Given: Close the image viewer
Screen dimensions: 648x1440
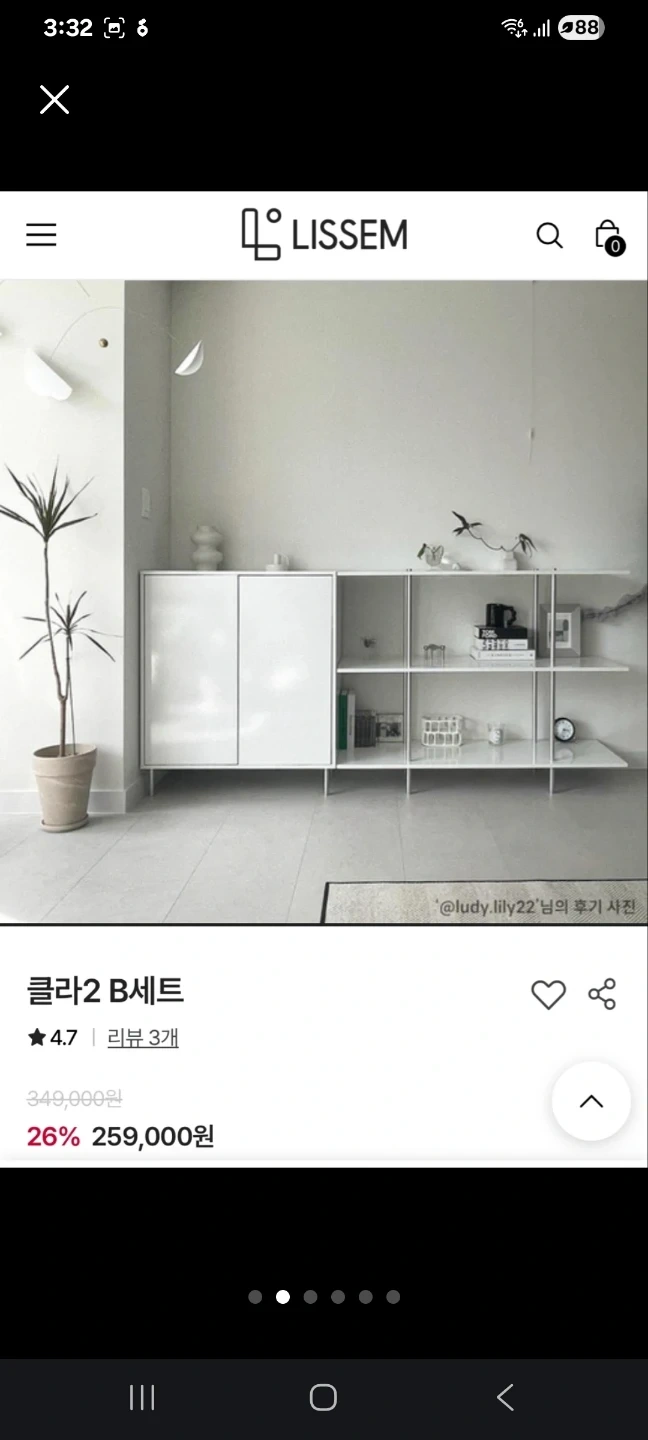Looking at the screenshot, I should (54, 99).
